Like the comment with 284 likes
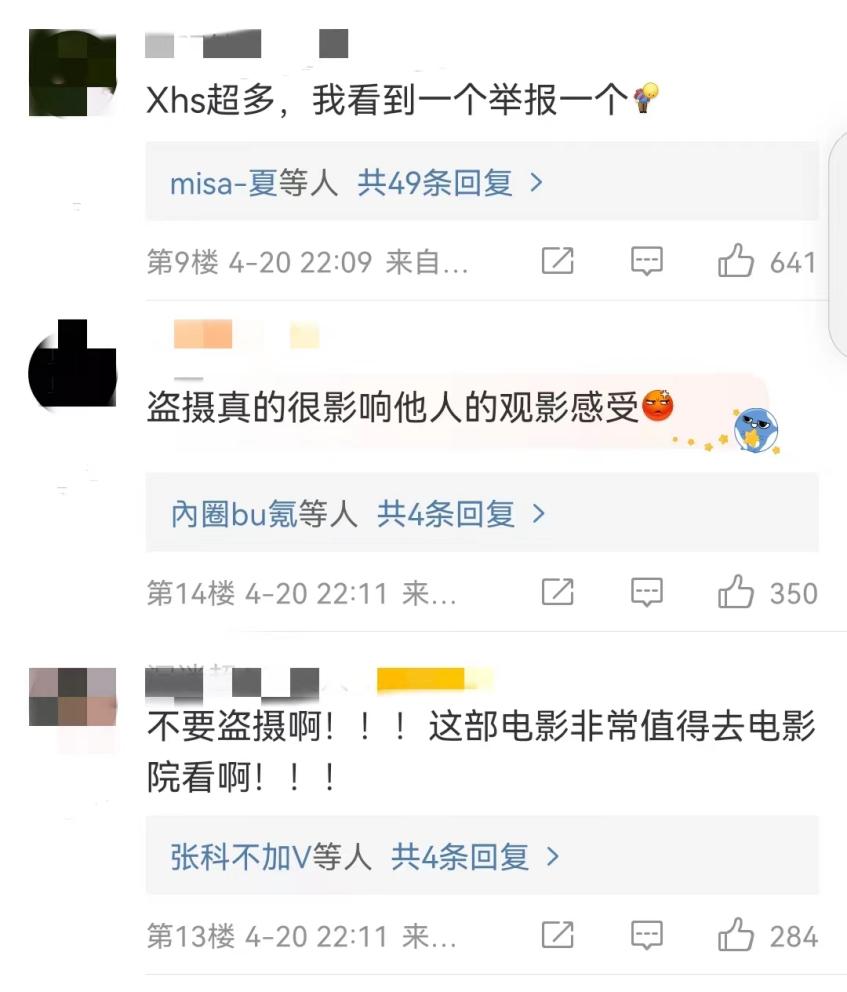 coord(736,936)
